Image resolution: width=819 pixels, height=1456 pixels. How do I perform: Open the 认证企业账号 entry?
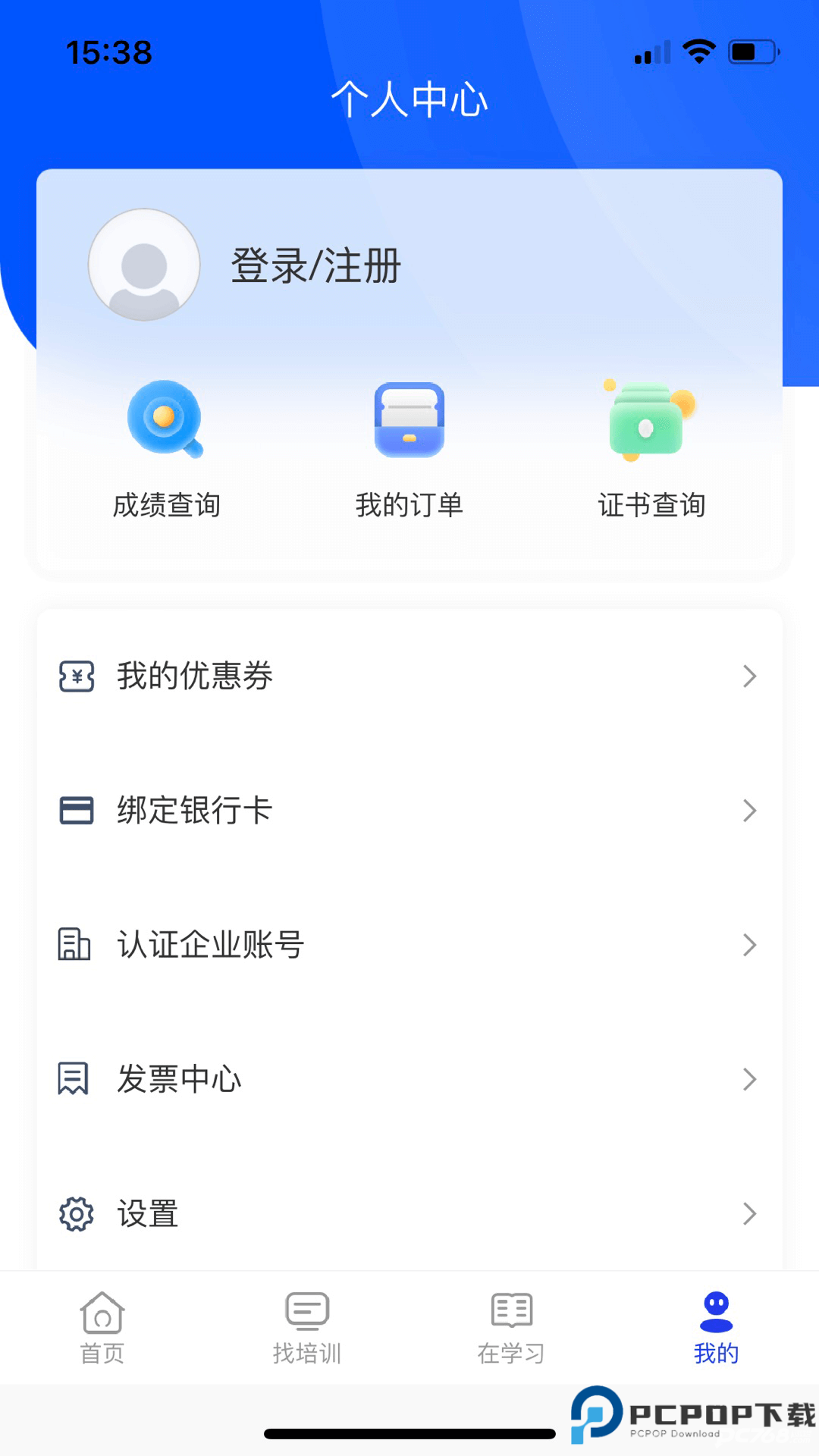(210, 944)
